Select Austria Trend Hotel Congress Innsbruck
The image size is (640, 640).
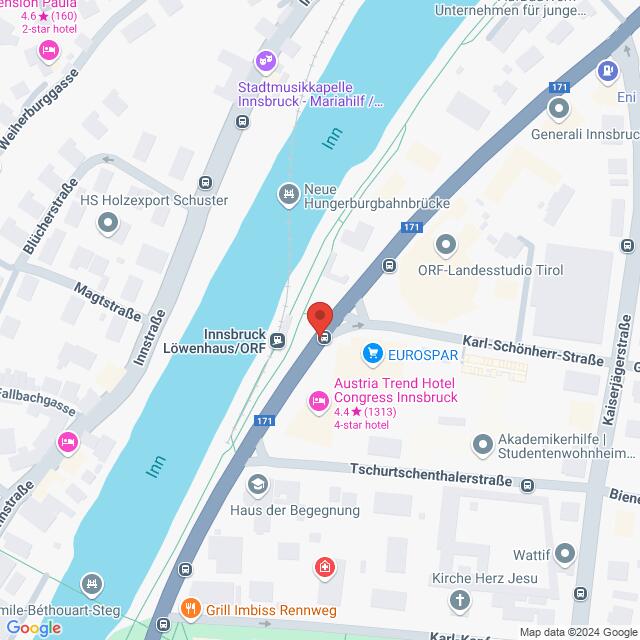pos(318,401)
